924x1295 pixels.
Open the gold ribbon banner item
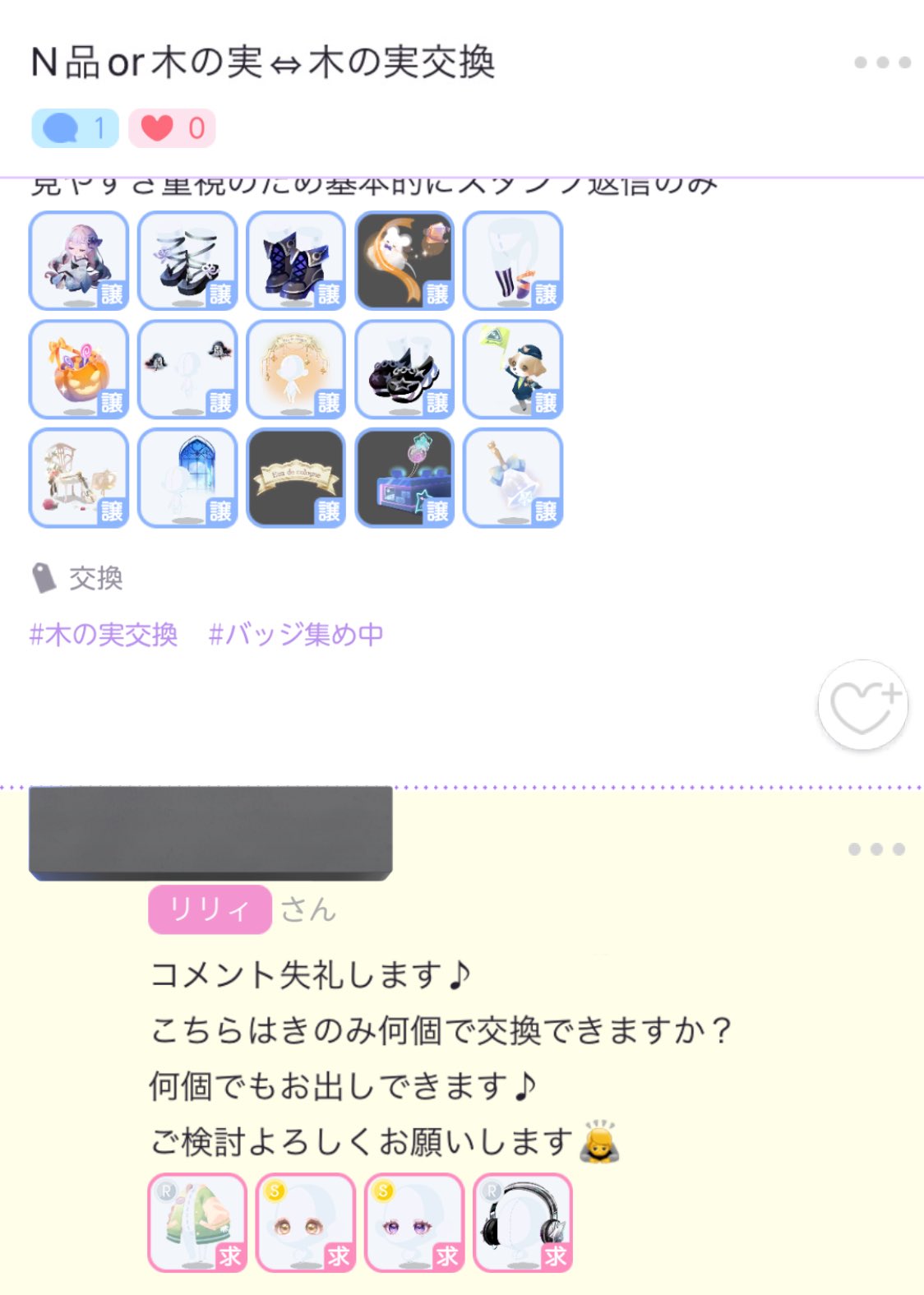pyautogui.click(x=296, y=478)
